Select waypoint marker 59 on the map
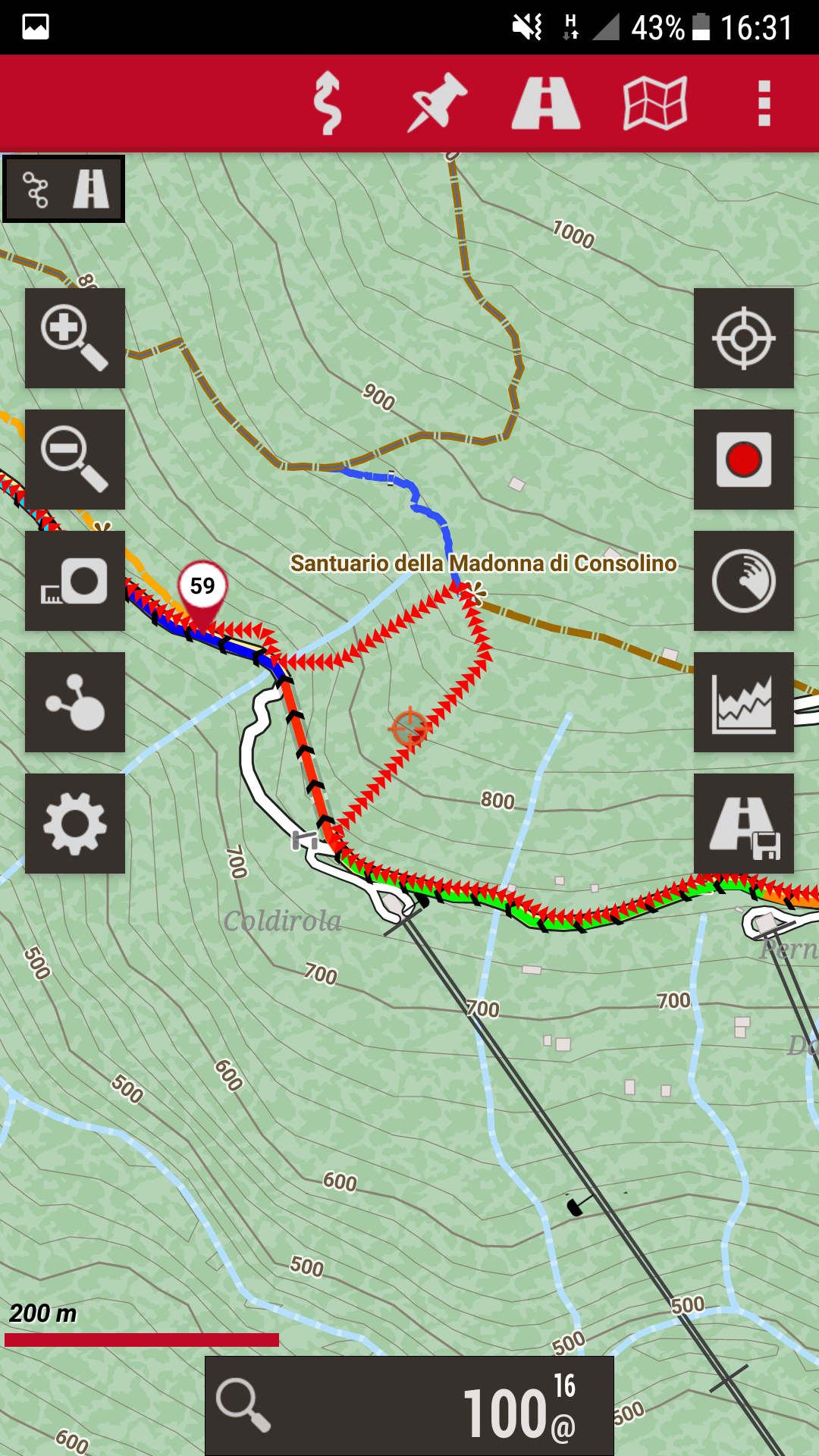The width and height of the screenshot is (819, 1456). click(202, 588)
